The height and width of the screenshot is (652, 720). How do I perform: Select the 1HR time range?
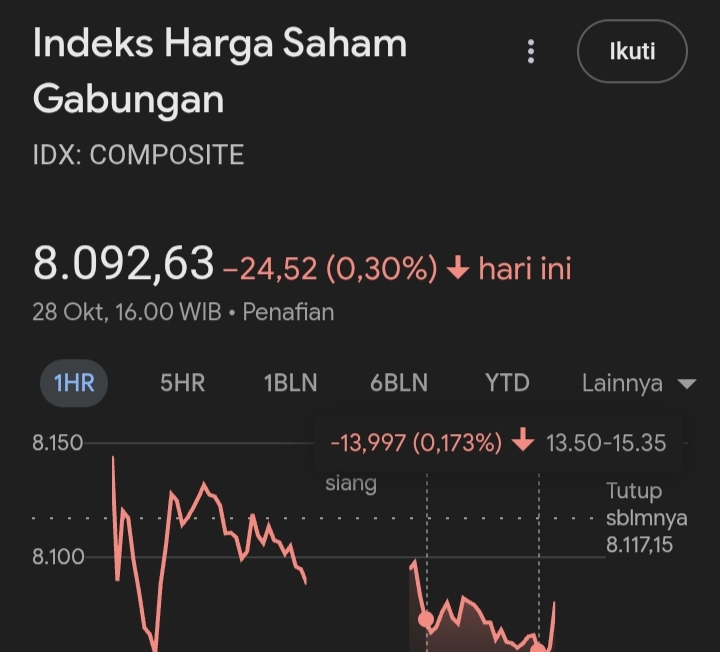click(x=74, y=383)
